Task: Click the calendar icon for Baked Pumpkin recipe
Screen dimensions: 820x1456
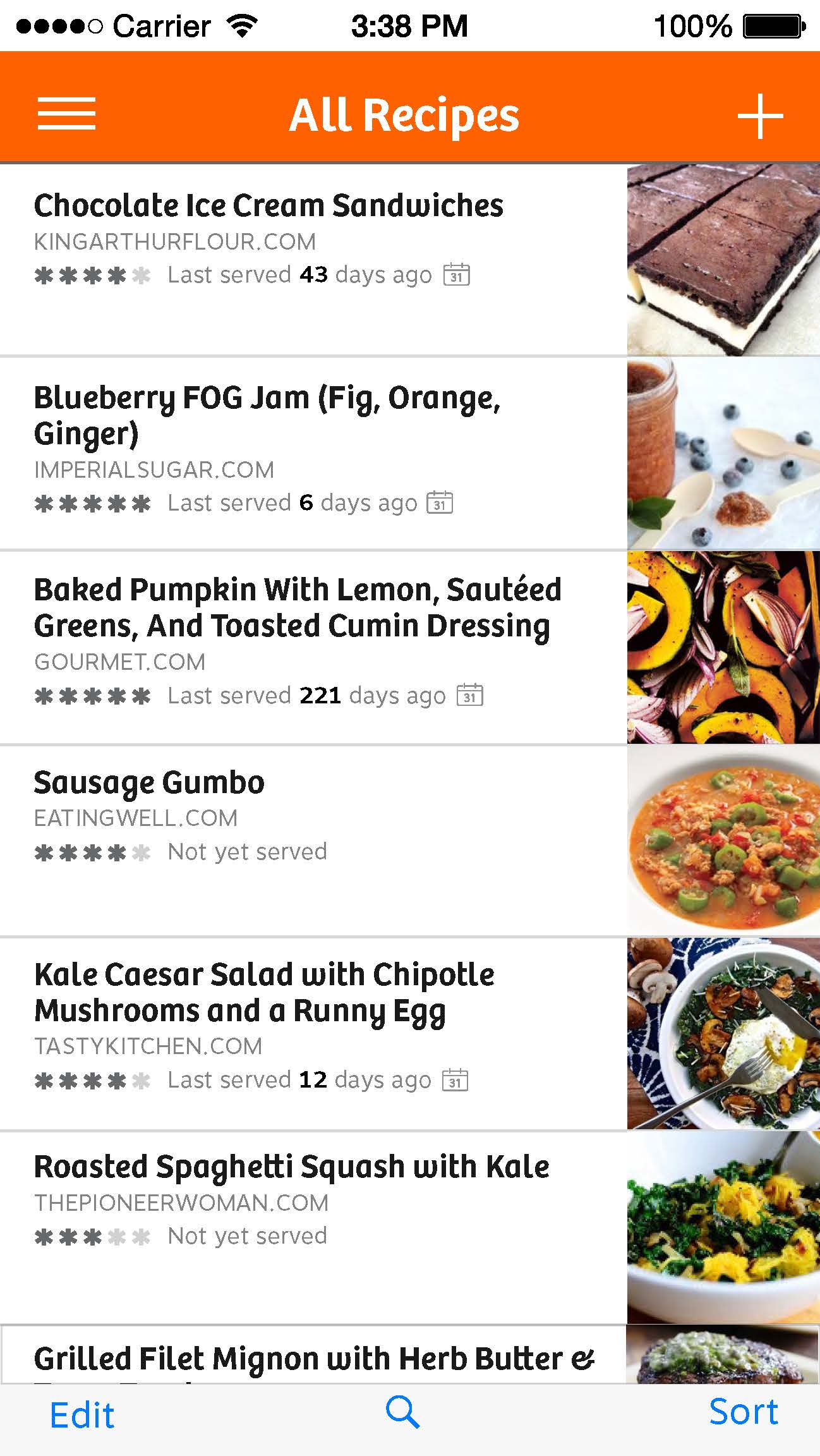Action: click(x=470, y=696)
